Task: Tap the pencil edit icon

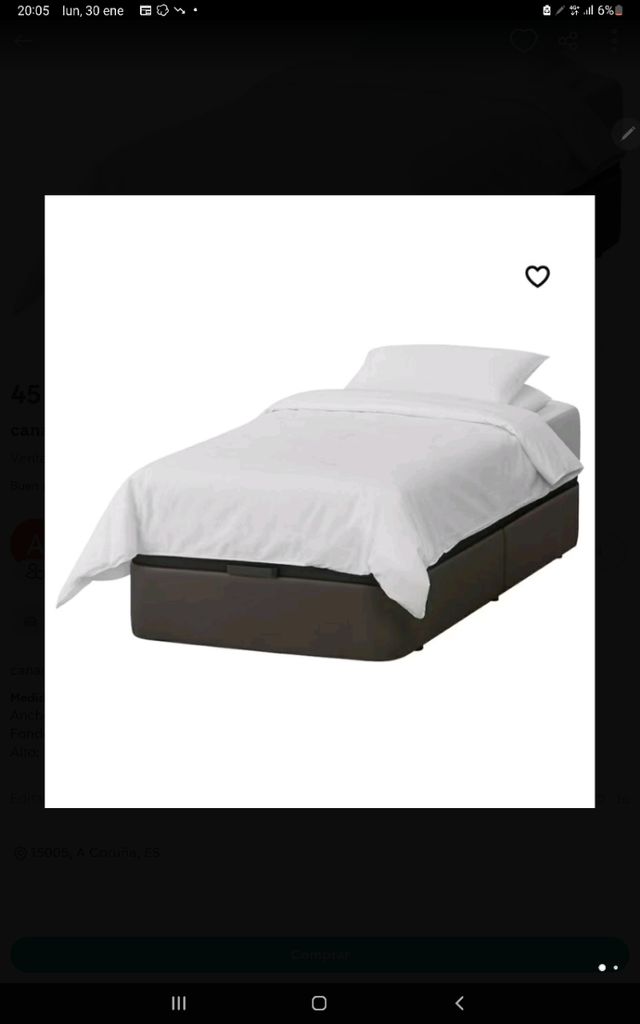Action: [x=627, y=133]
